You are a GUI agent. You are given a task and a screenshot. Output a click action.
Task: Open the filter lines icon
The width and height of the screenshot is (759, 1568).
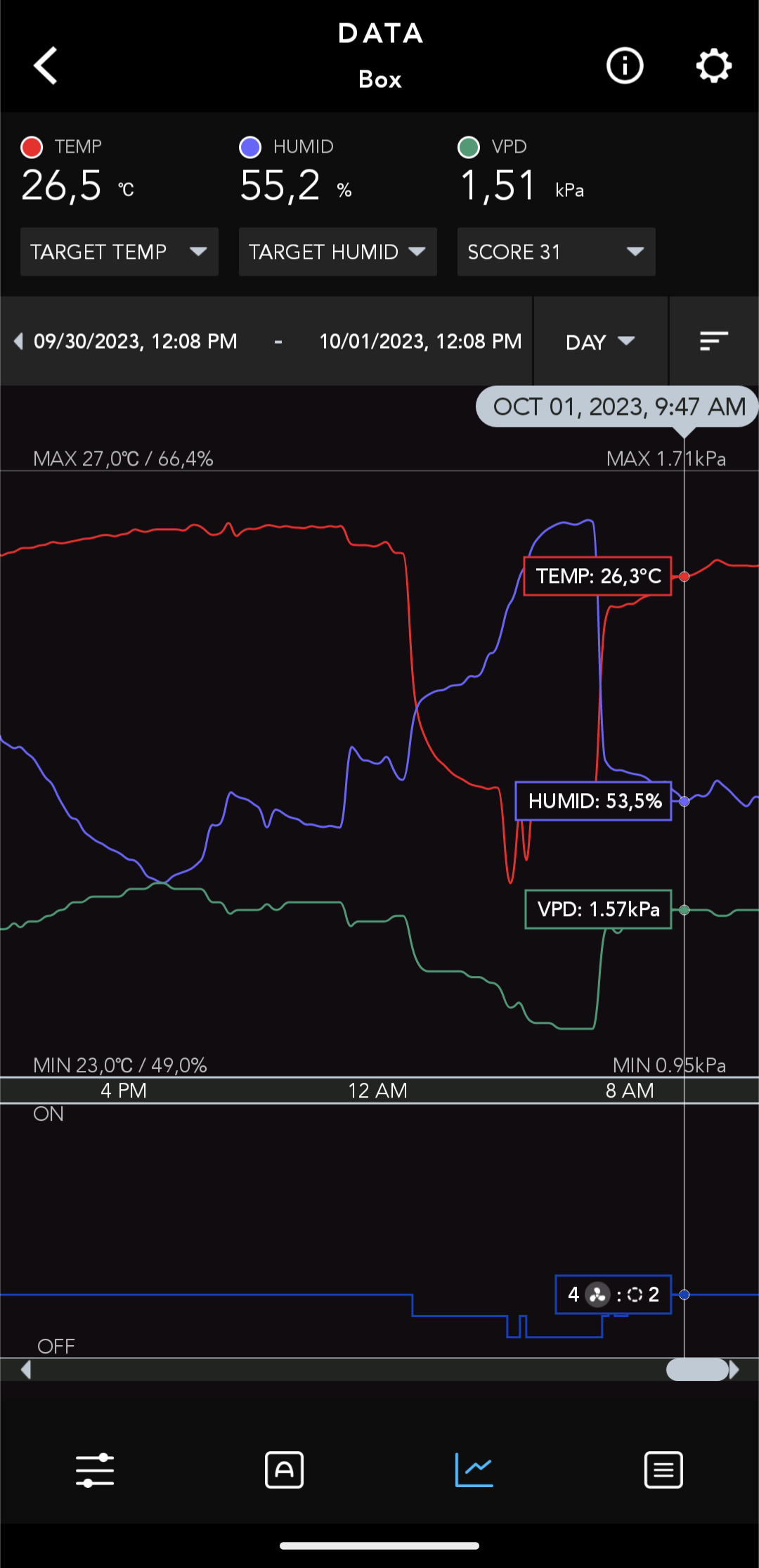pos(713,342)
